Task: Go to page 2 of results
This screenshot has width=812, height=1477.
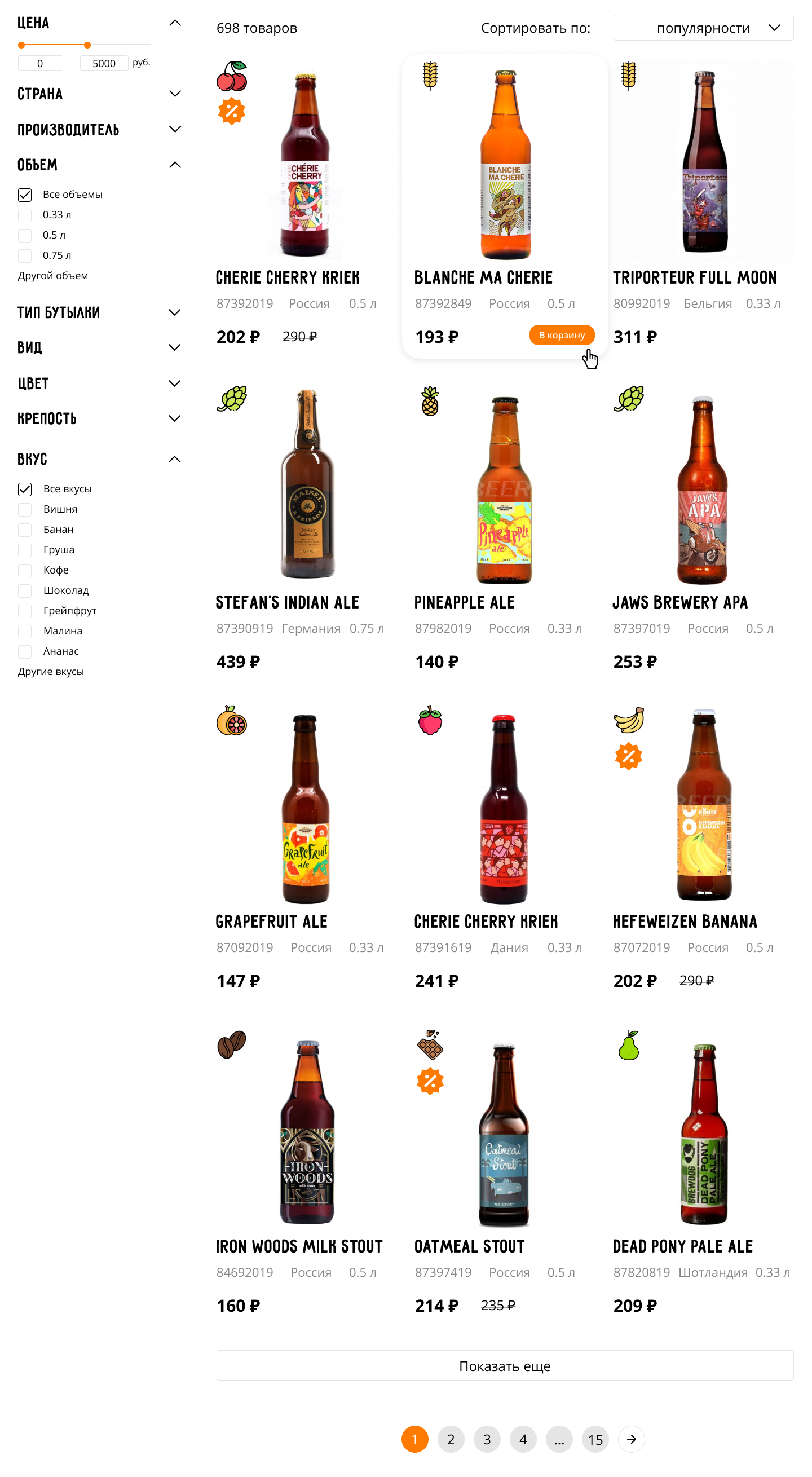Action: tap(451, 1439)
